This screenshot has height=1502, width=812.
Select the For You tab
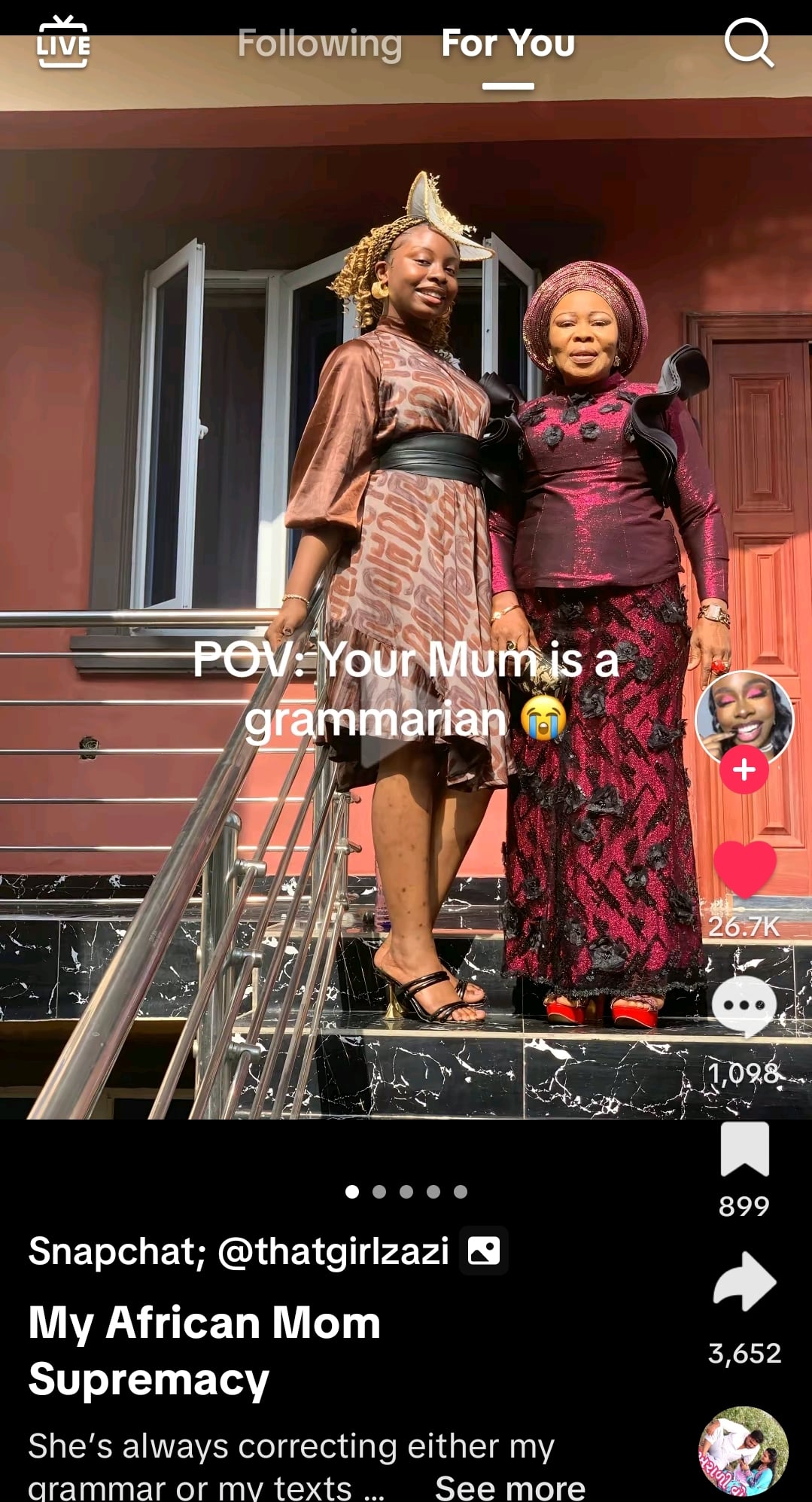(508, 44)
